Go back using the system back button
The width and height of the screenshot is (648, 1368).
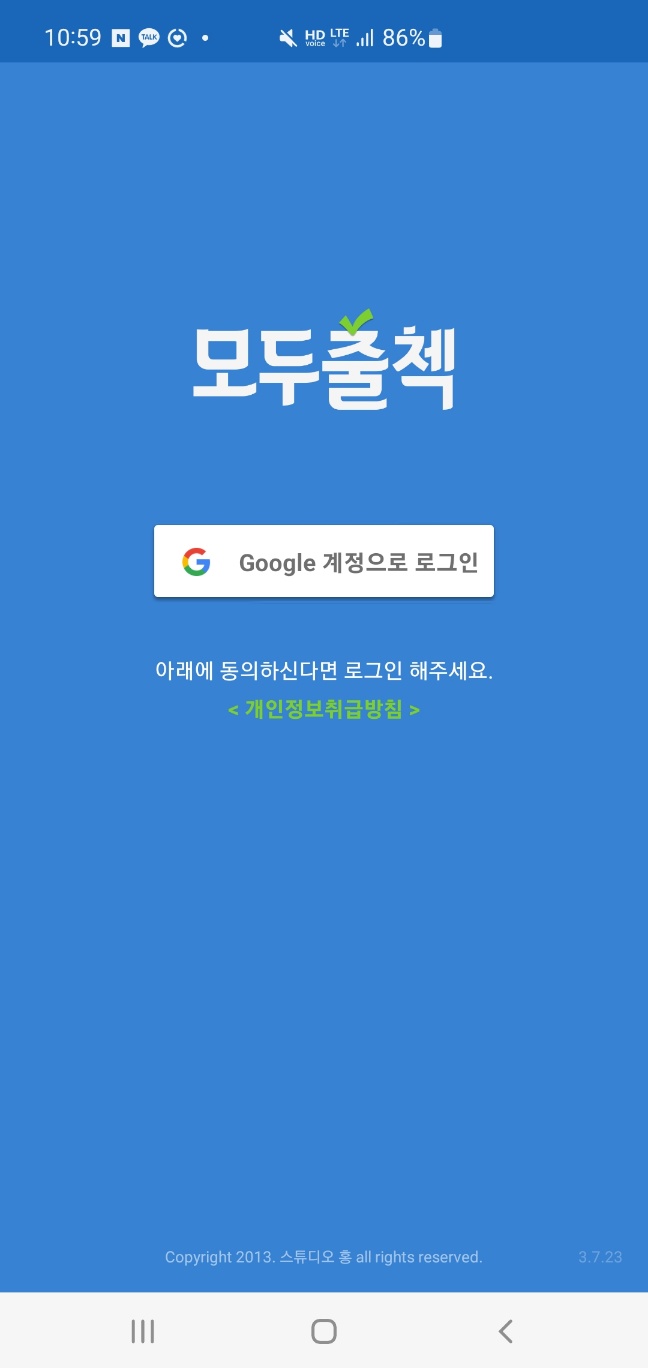[x=505, y=1331]
